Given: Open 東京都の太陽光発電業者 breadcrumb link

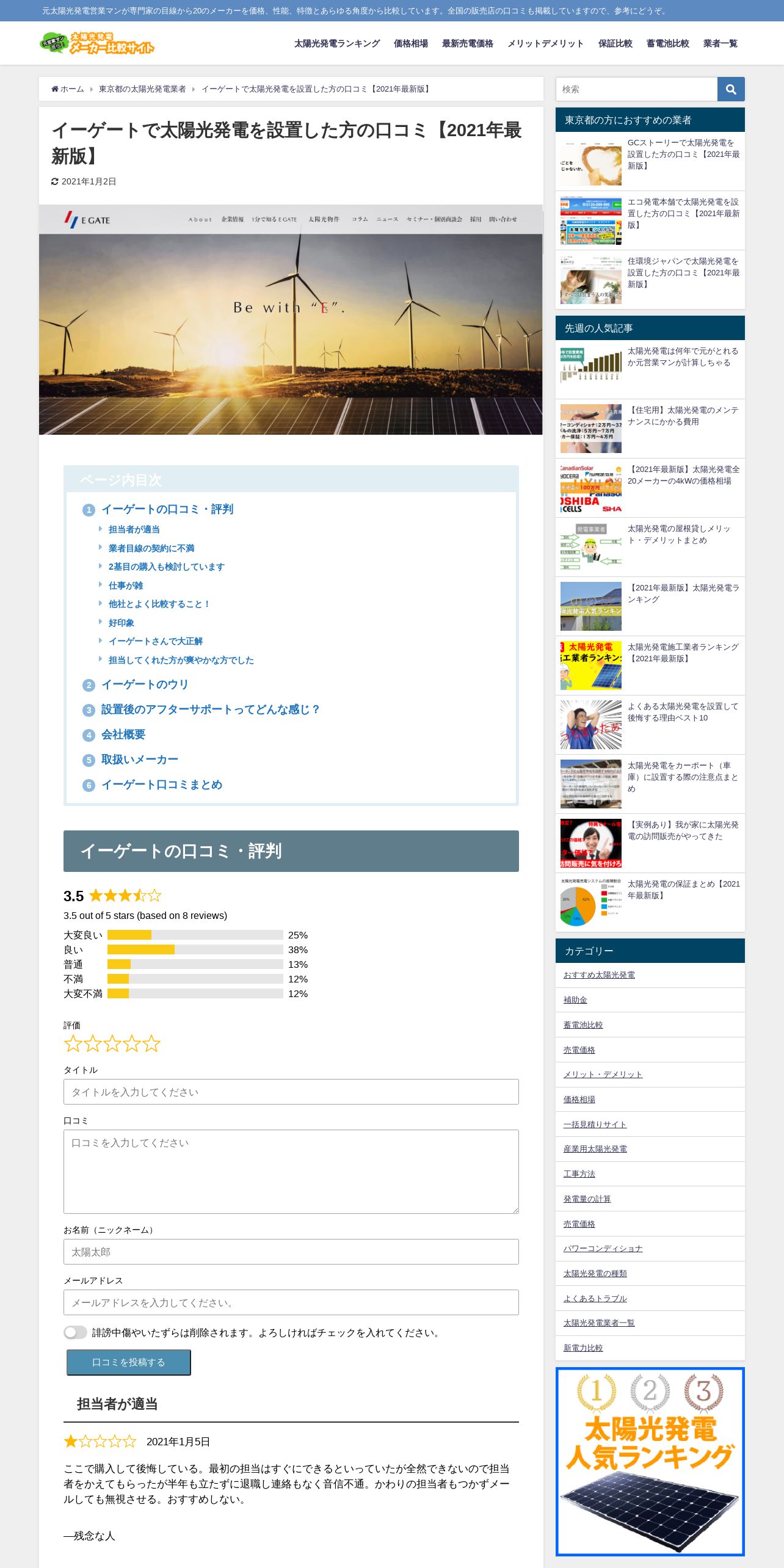Looking at the screenshot, I should (x=142, y=89).
